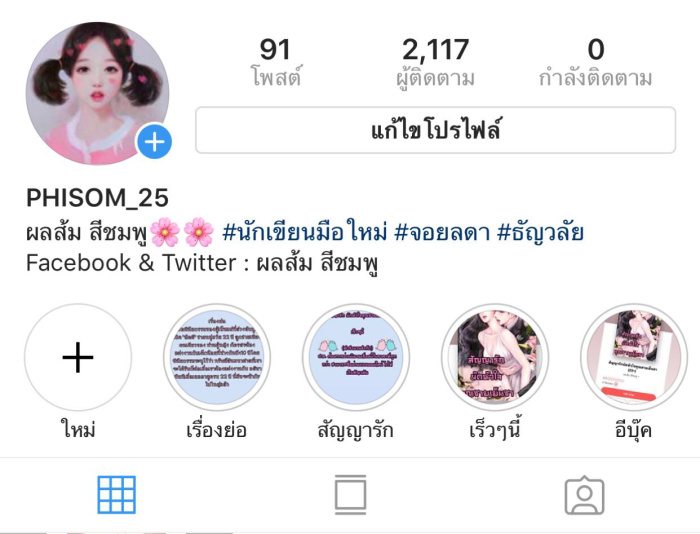The height and width of the screenshot is (534, 700).
Task: View the กำลังติดตาม following list
Action: pos(595,62)
